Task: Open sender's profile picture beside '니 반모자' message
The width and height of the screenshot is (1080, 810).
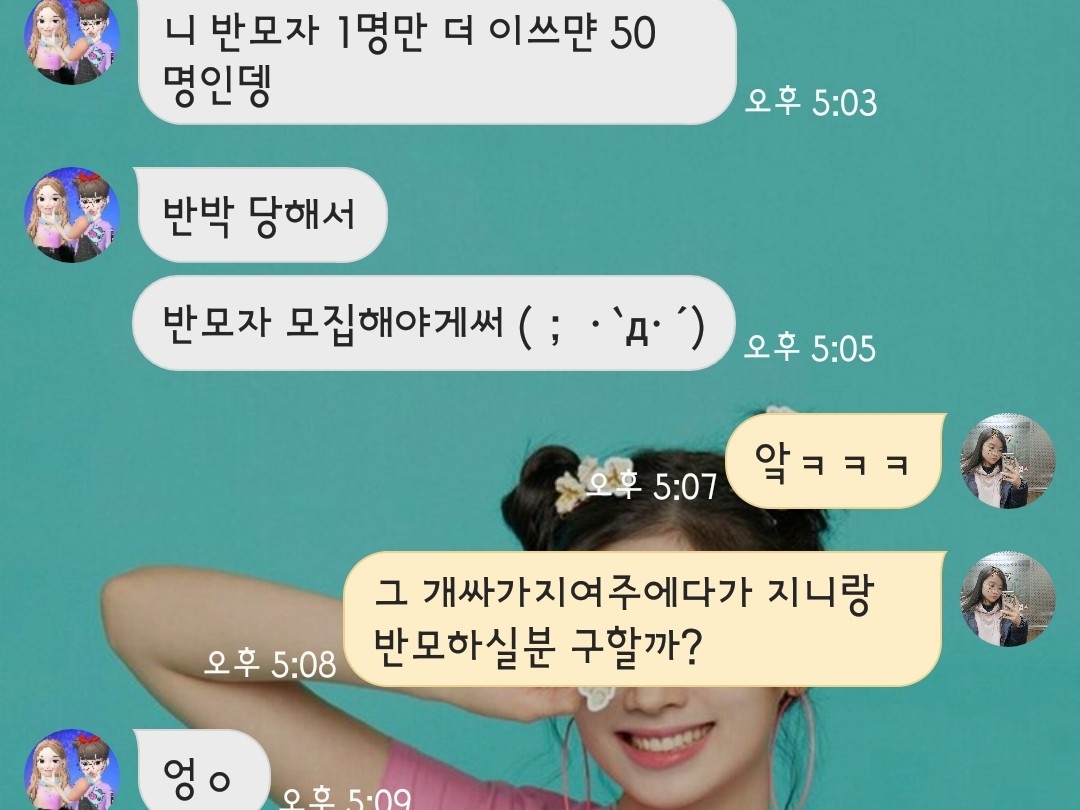Action: 72,40
